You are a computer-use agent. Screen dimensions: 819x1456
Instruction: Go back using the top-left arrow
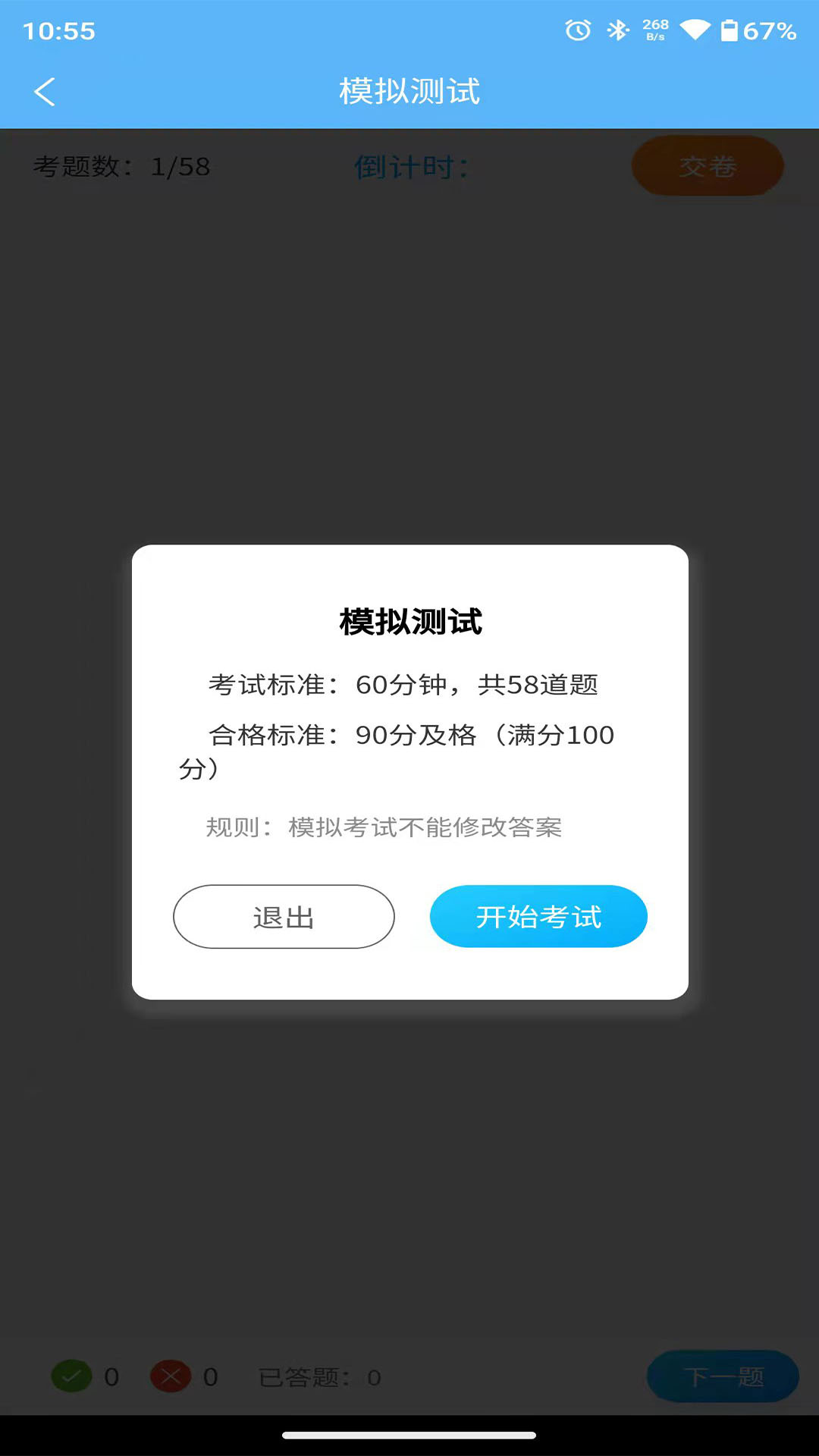[x=45, y=92]
